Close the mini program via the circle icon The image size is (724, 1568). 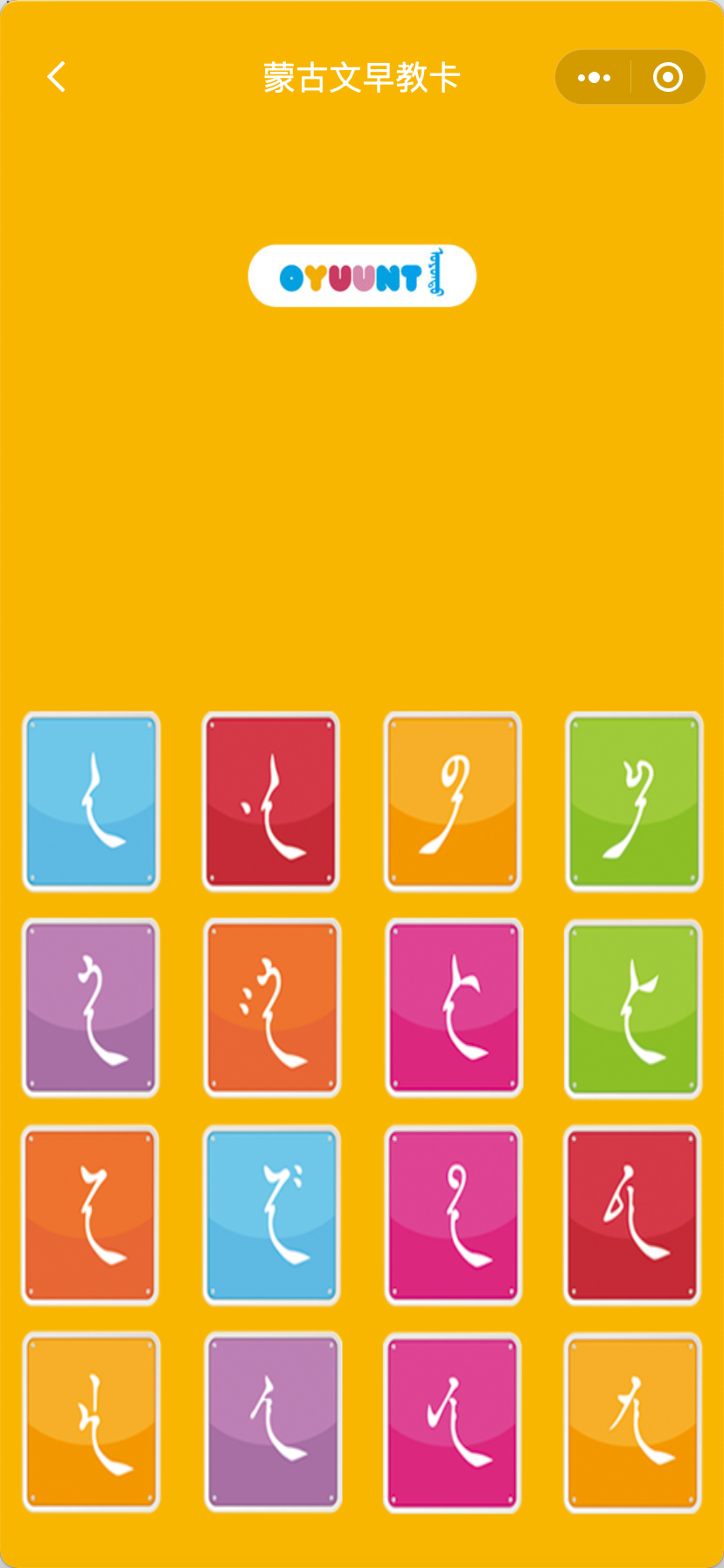[668, 77]
